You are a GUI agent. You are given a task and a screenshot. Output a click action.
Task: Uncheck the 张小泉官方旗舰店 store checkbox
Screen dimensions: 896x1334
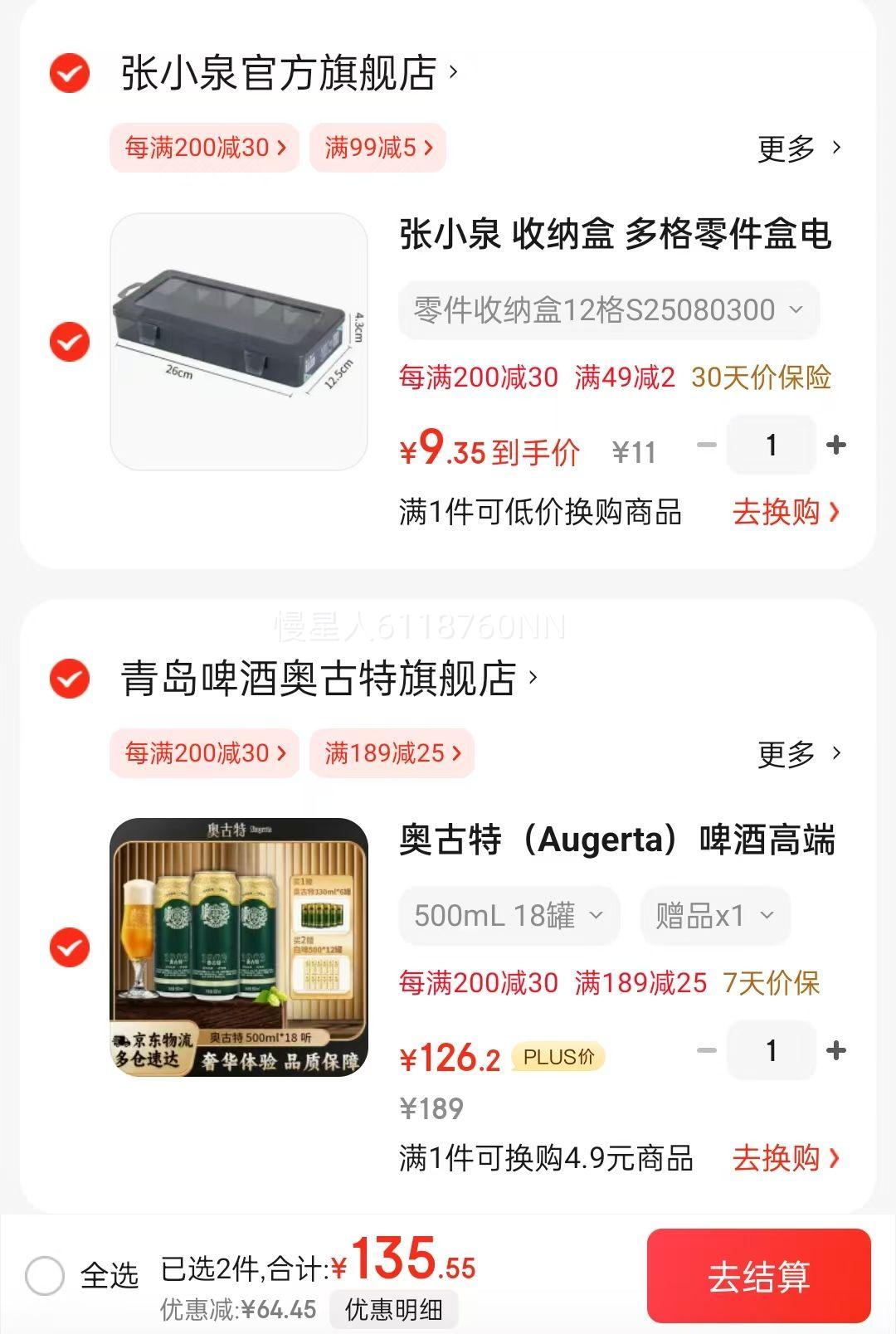[x=70, y=73]
